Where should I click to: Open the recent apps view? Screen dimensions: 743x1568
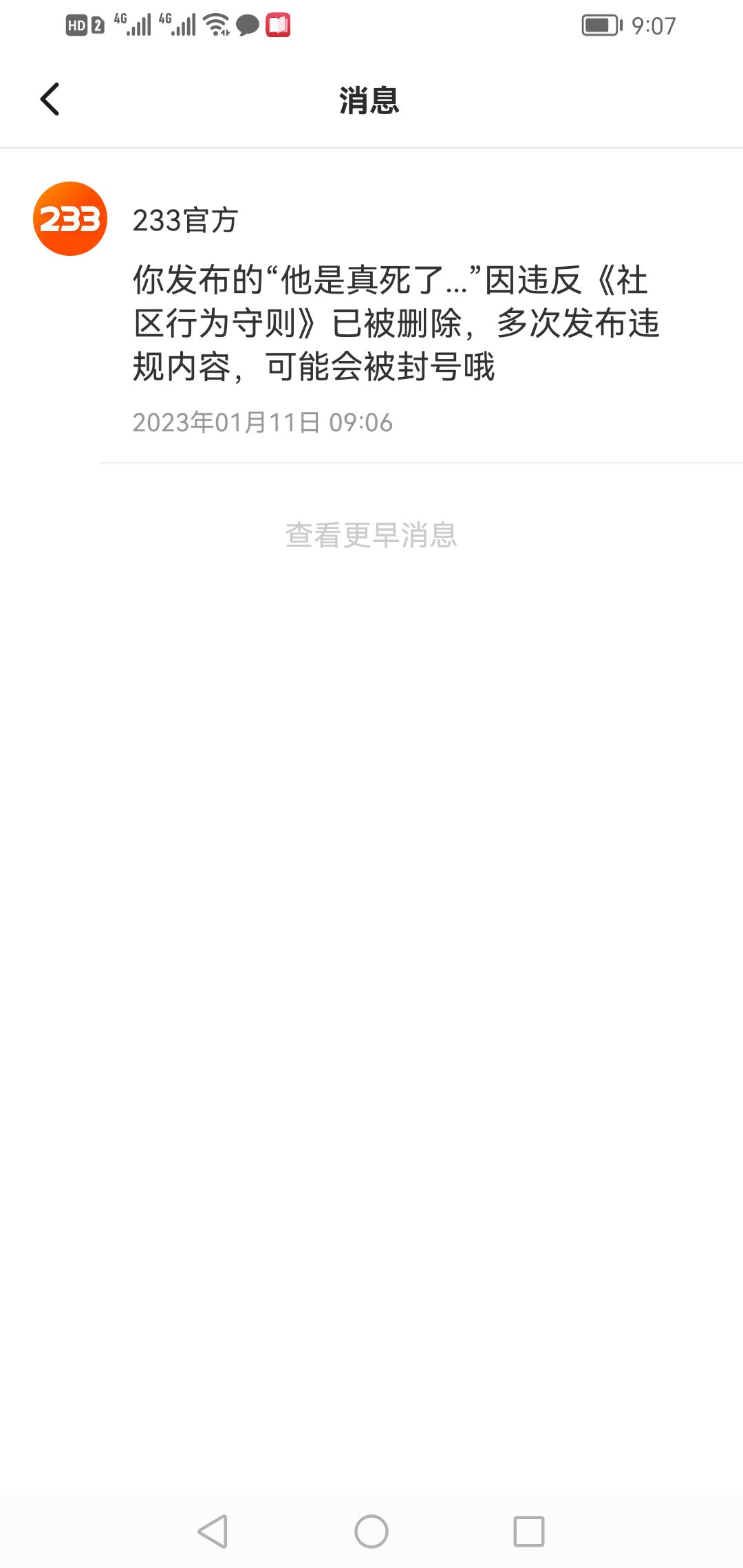[x=529, y=1531]
